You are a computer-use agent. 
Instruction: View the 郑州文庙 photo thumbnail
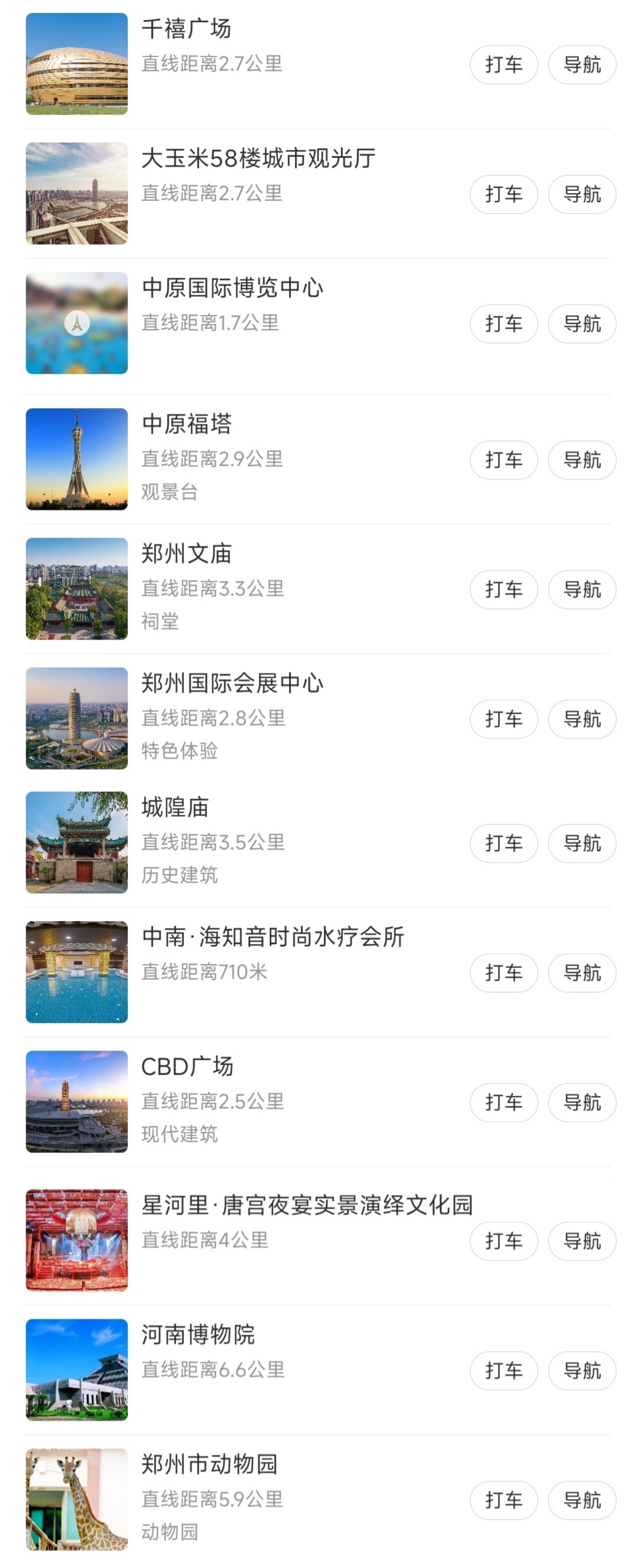(77, 589)
